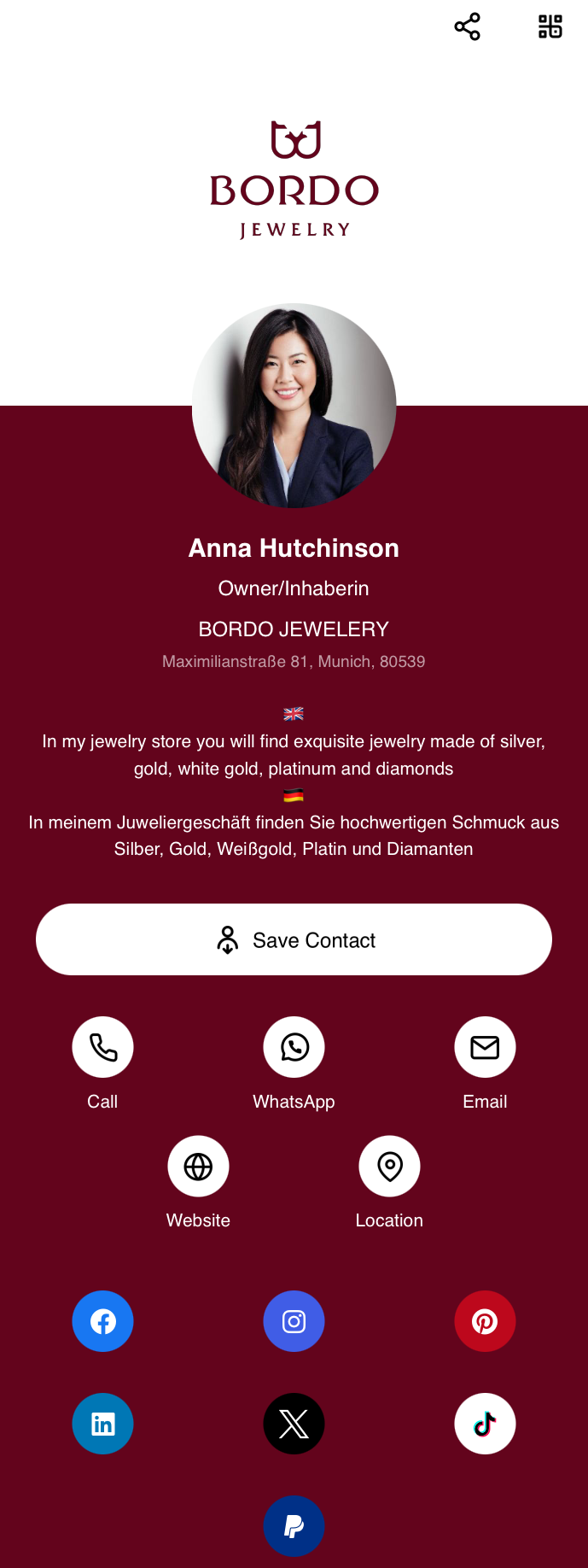
Task: Open the PayPal payment link
Action: (294, 1526)
